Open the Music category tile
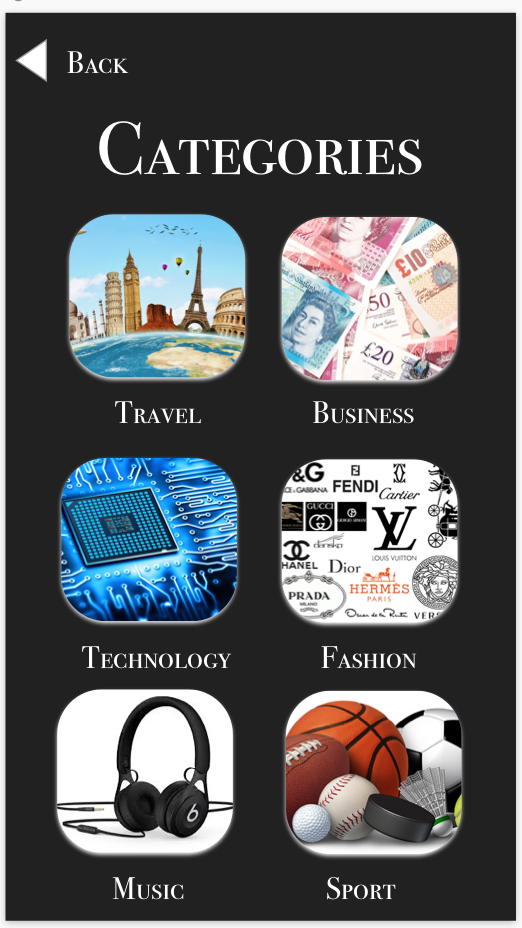522x928 pixels. [x=145, y=772]
